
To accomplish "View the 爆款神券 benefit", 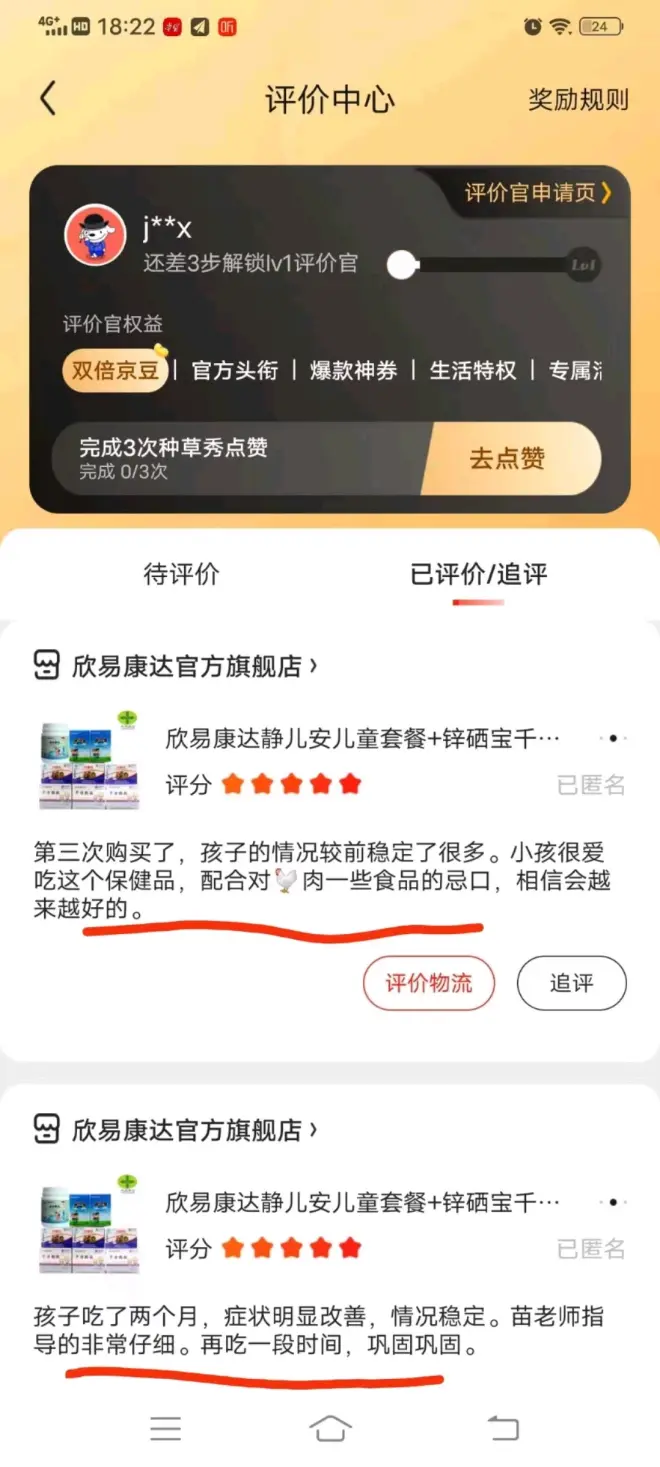I will pos(353,370).
